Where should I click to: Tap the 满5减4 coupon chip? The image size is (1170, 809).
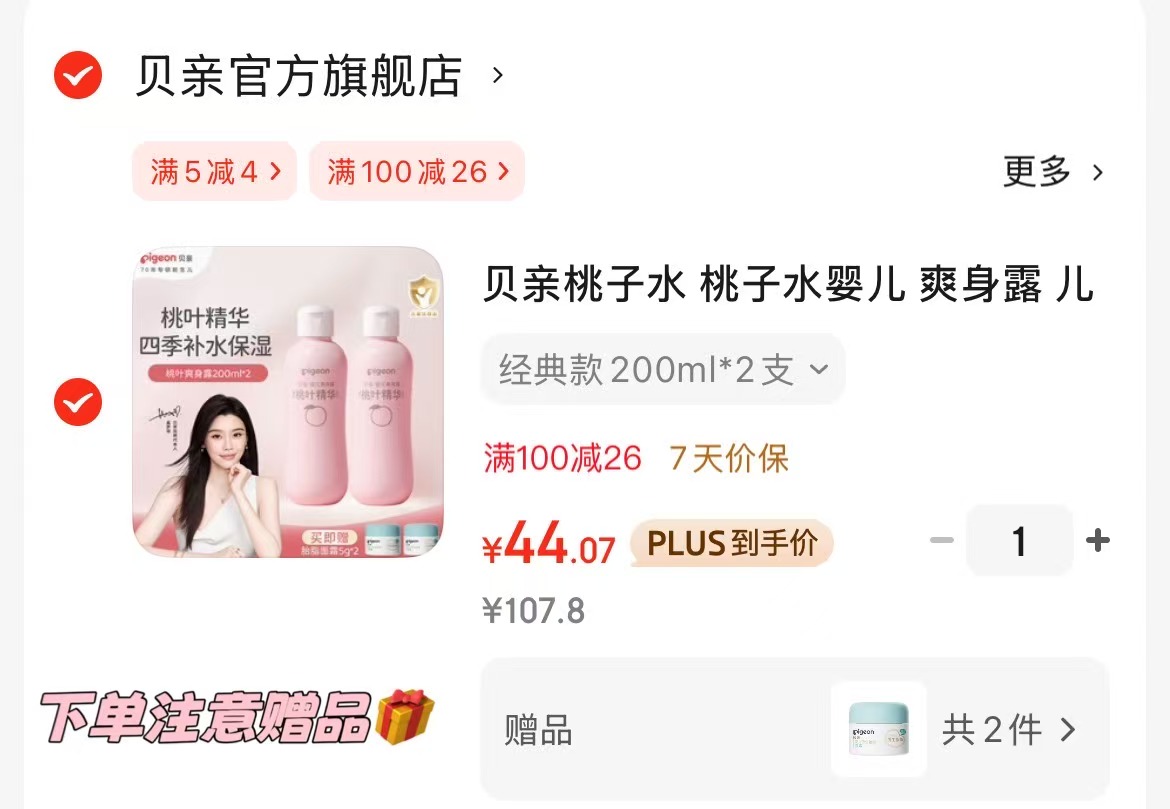click(215, 172)
